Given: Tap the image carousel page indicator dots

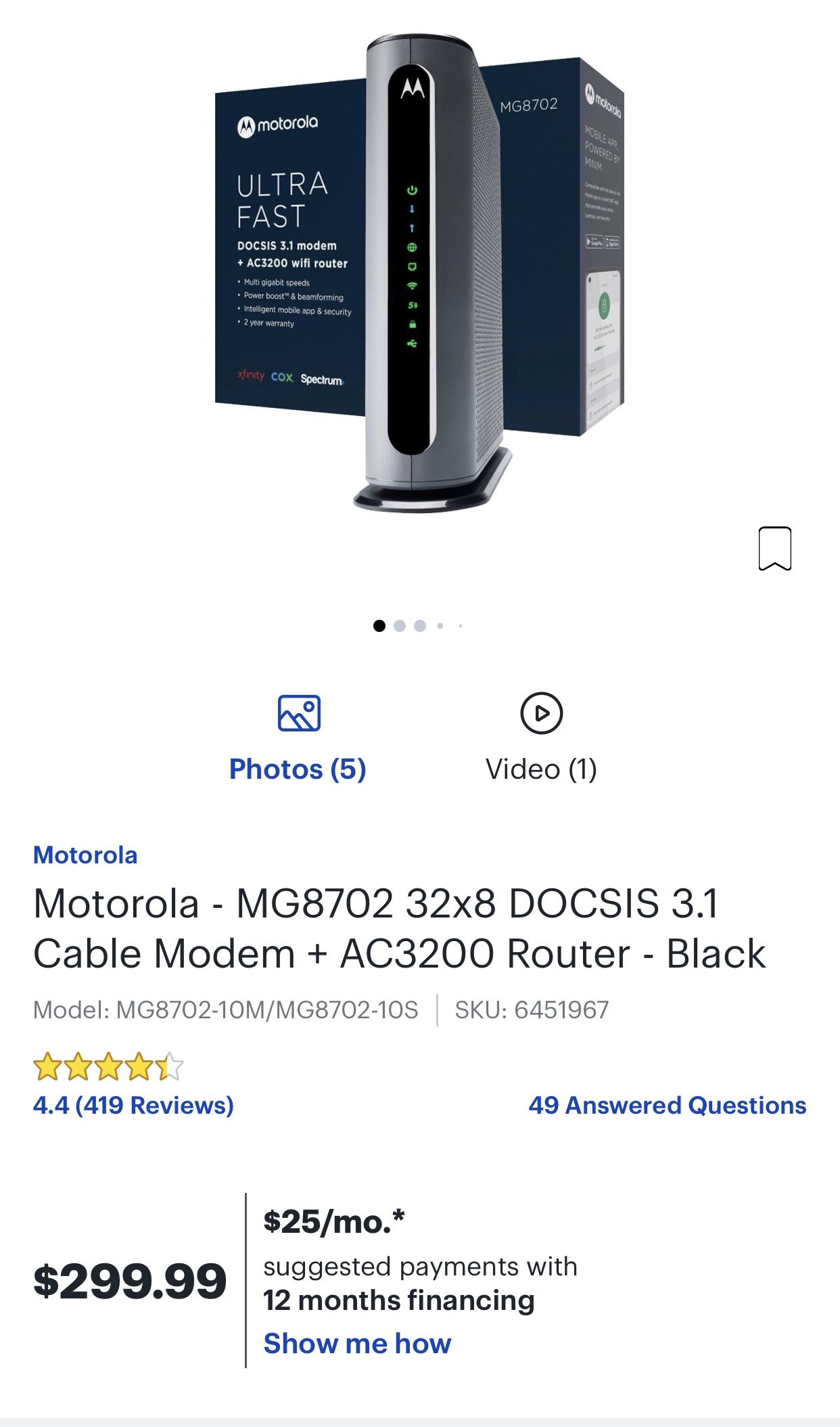Looking at the screenshot, I should pos(417,626).
